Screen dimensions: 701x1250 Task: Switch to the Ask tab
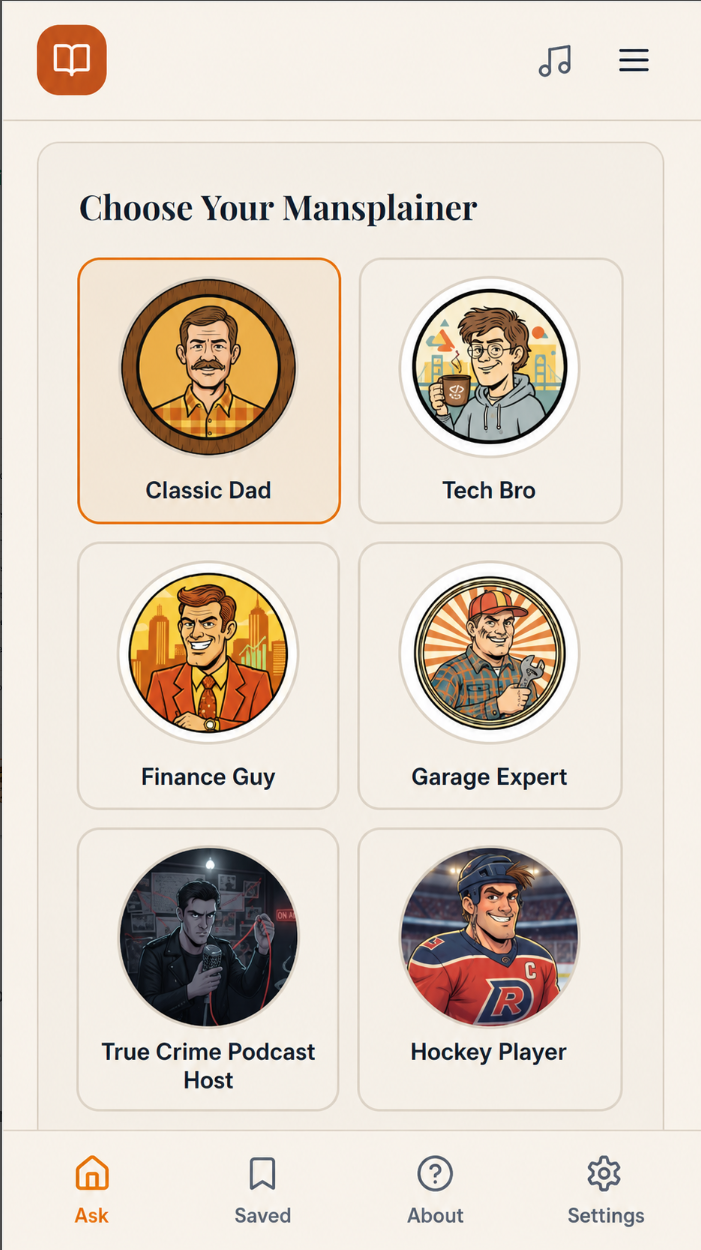(92, 1191)
